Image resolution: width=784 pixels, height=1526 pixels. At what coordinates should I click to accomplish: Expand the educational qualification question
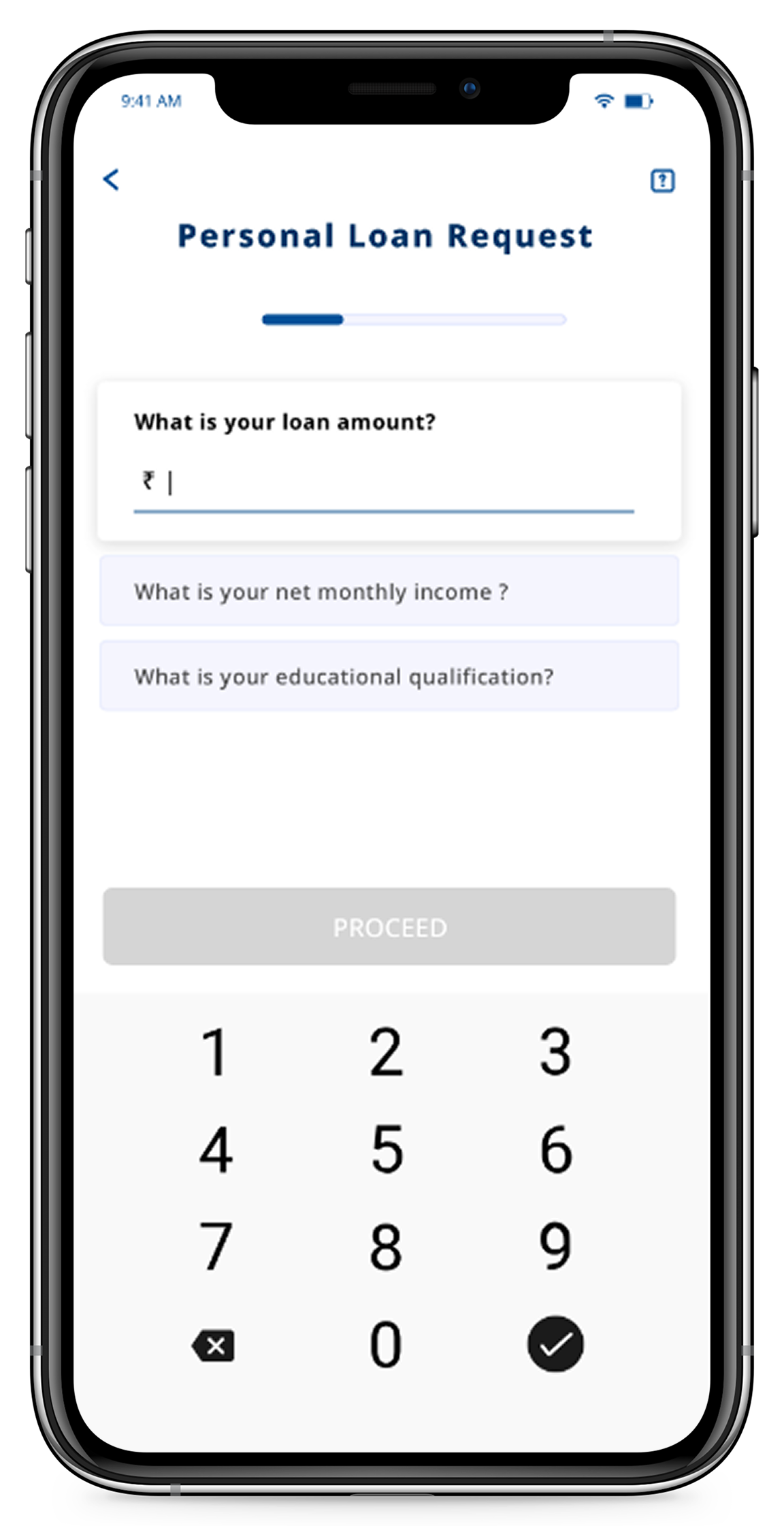pos(389,676)
